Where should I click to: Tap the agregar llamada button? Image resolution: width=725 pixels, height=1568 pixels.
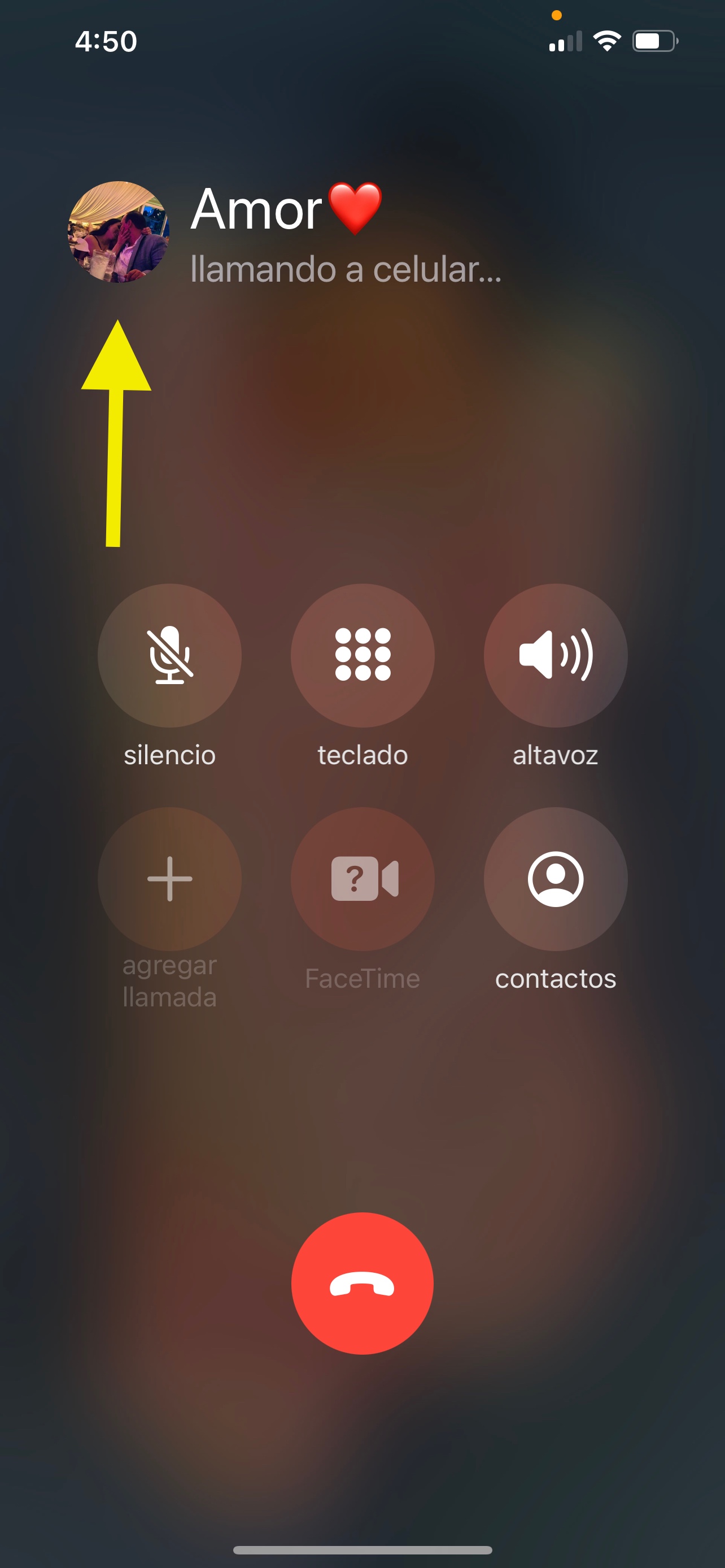[x=169, y=878]
